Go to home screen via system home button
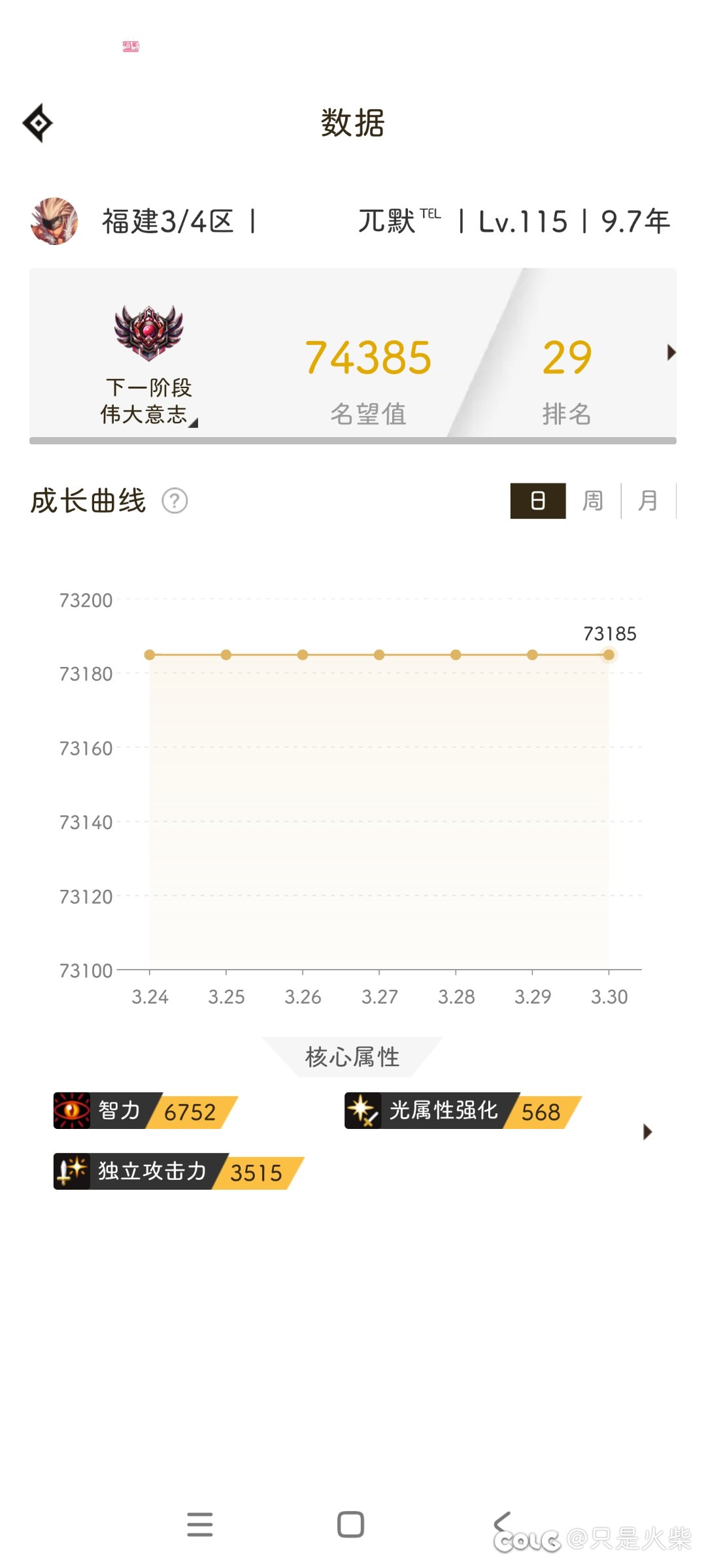The height and width of the screenshot is (1568, 706). click(350, 1524)
